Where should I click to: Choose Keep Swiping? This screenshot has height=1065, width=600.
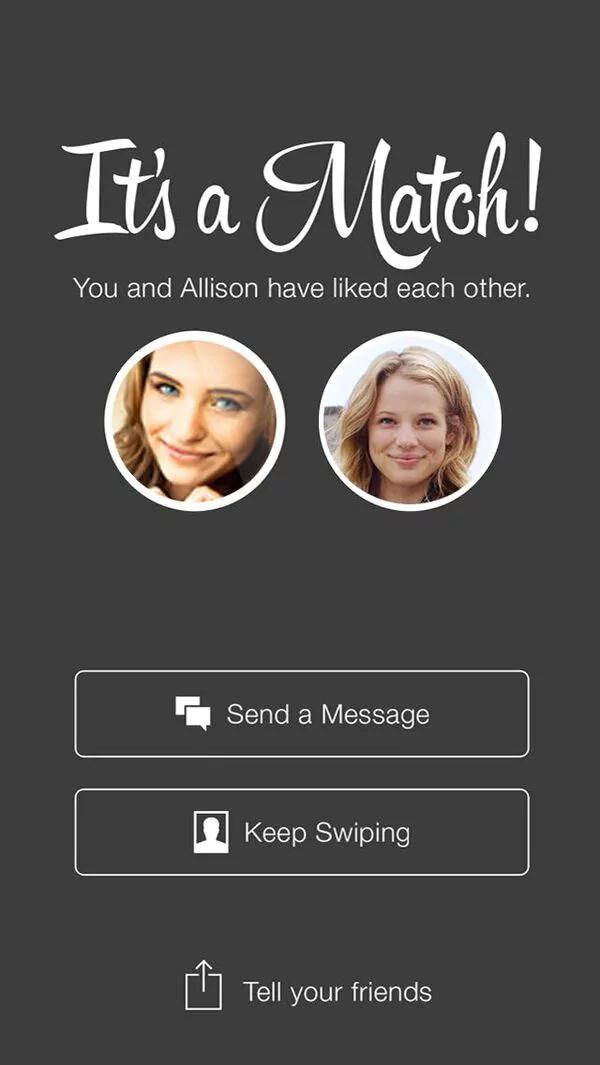[301, 832]
